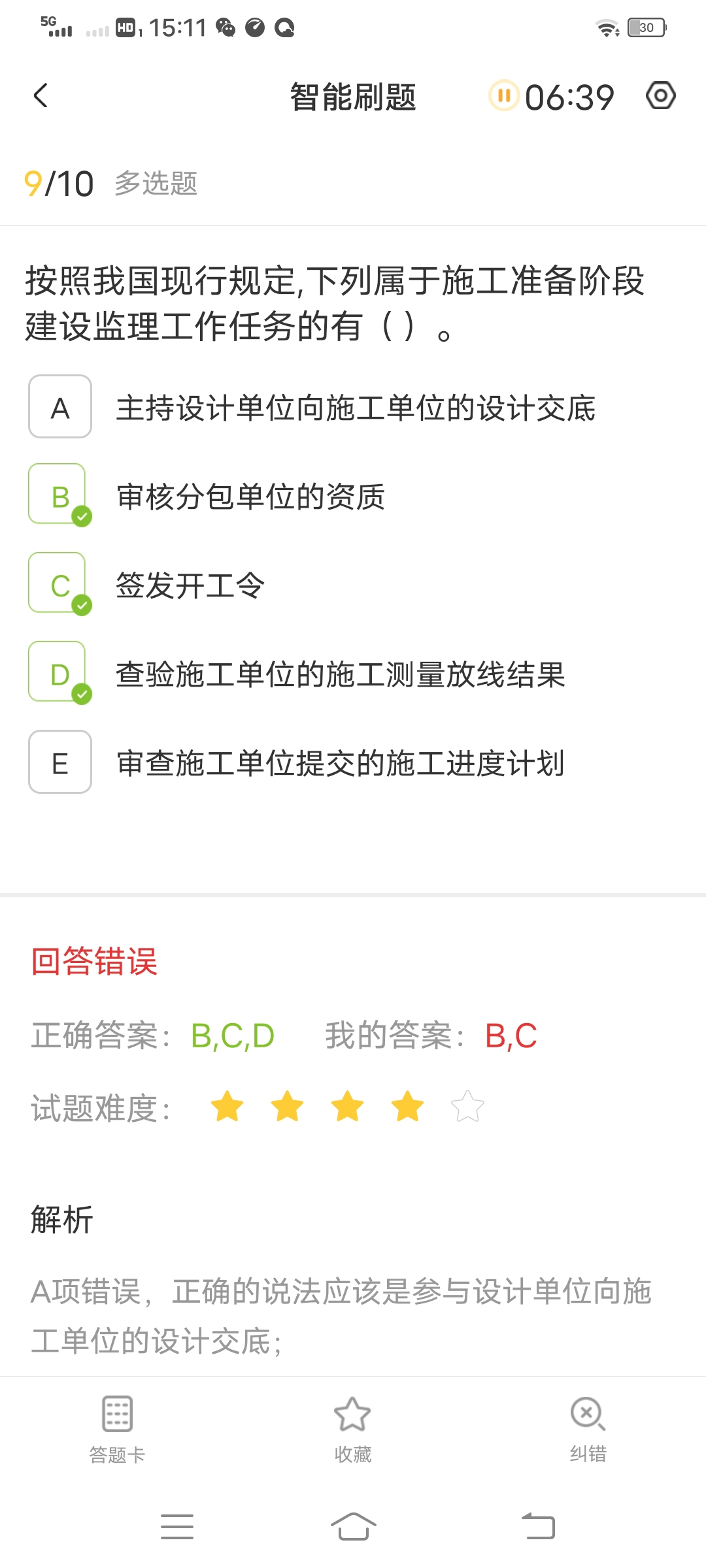
Task: Open the 答题卡 answer sheet
Action: [117, 1428]
